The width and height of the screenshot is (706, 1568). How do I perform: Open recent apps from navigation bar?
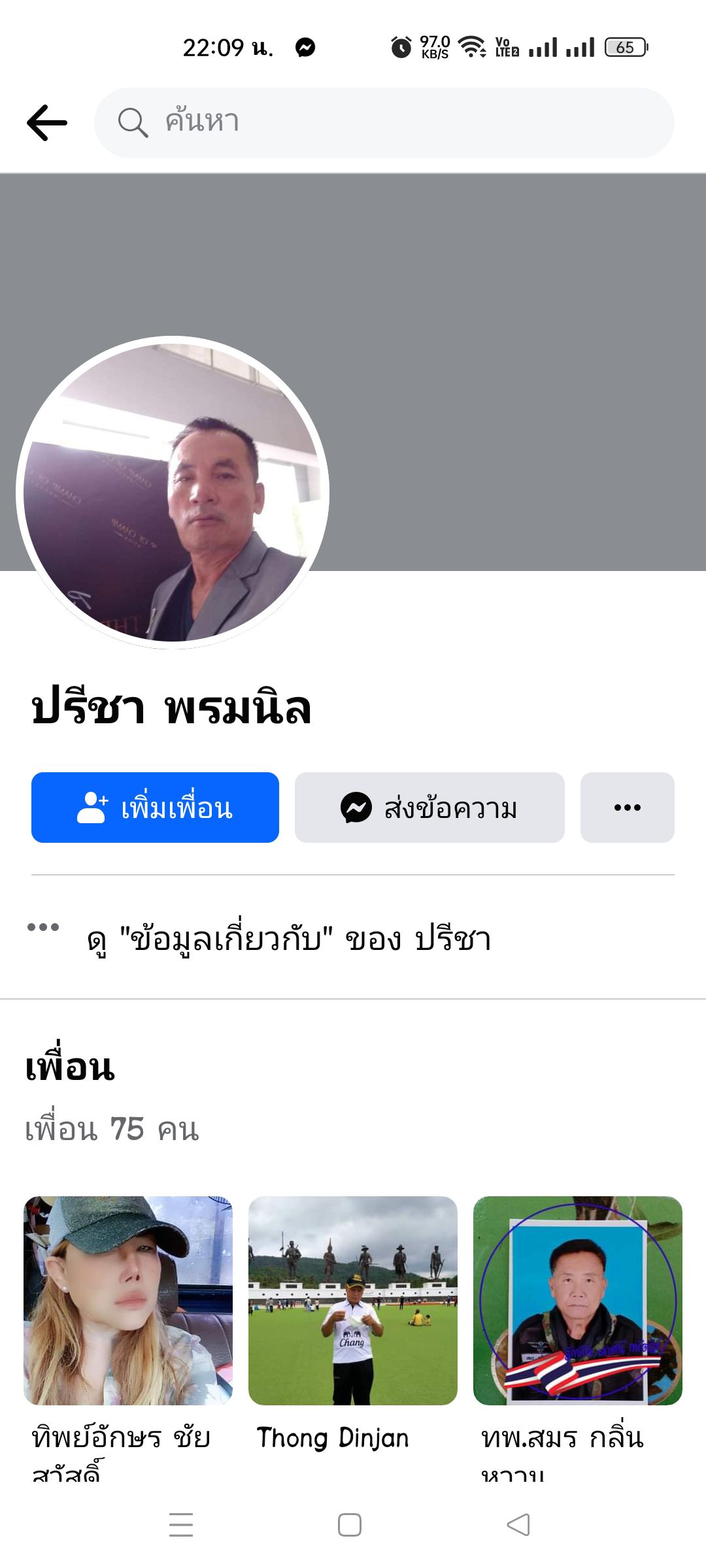pyautogui.click(x=181, y=1525)
